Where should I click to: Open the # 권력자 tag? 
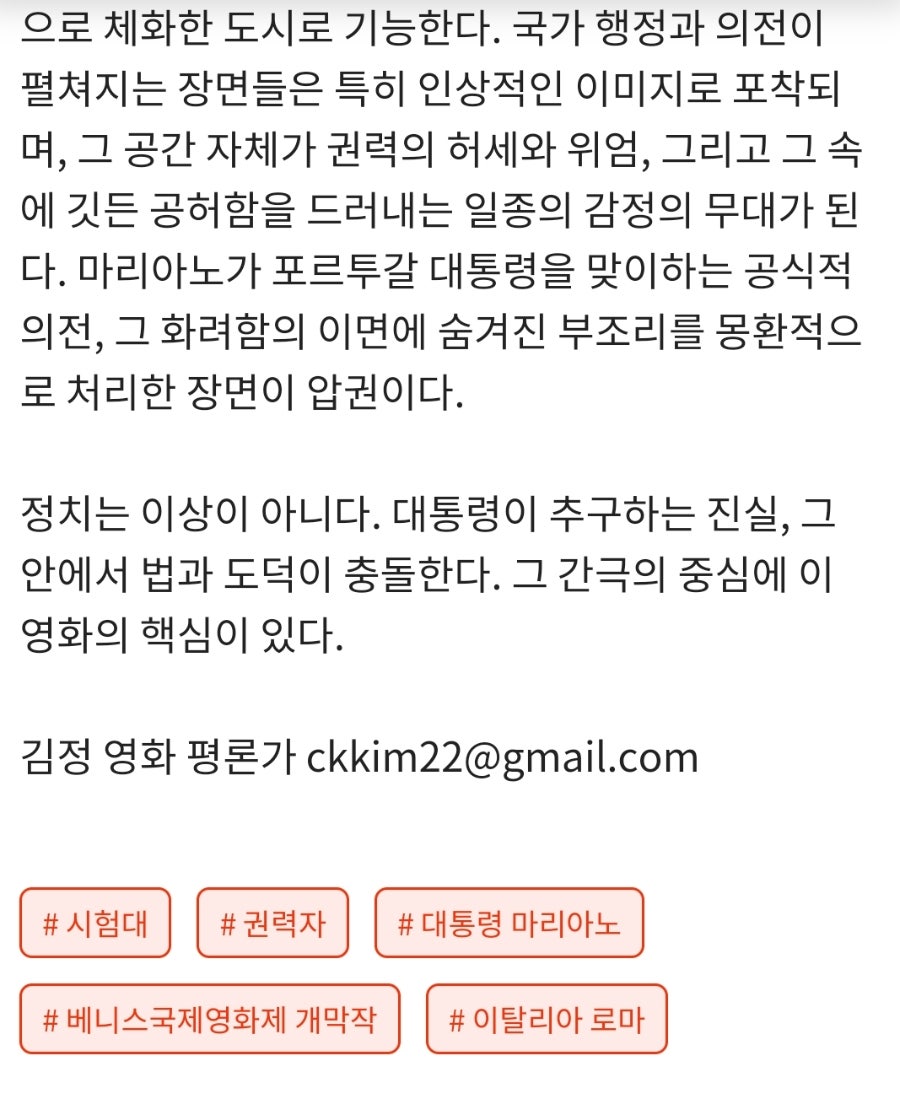272,922
